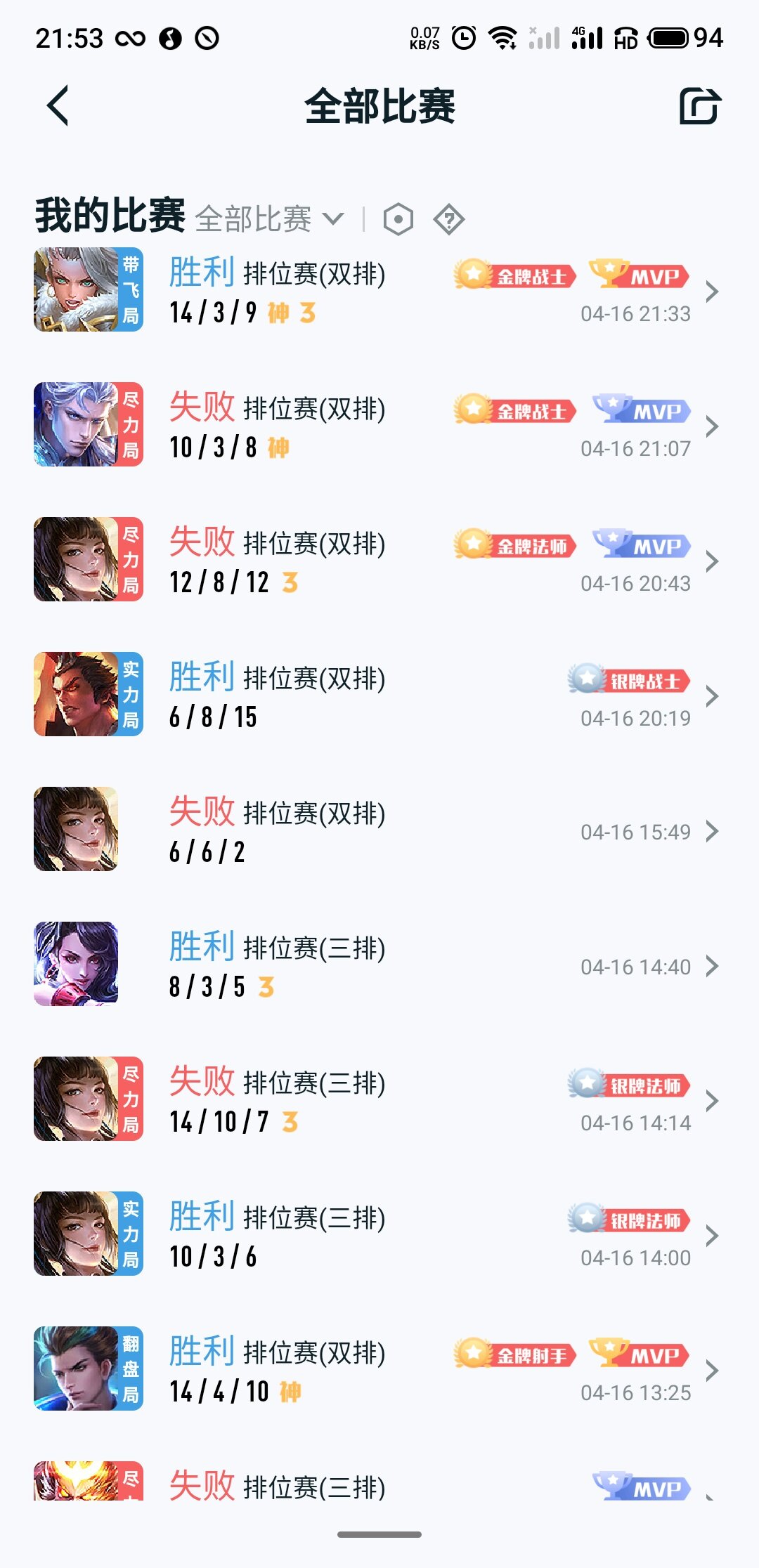View details of 04-16 20:19 match
Screen dimensions: 759x1568
point(379,695)
